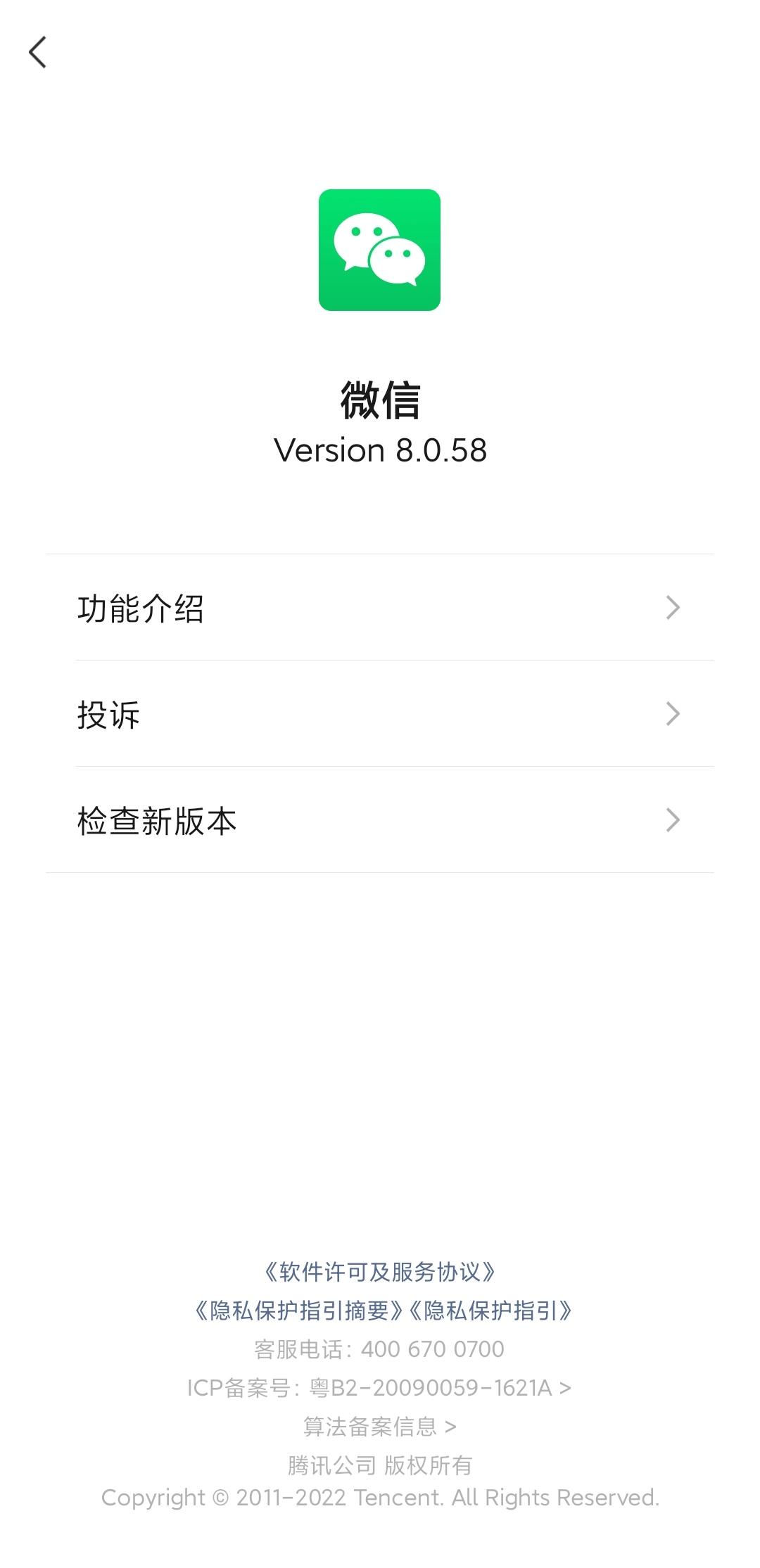Viewport: 760px width, 1568px height.
Task: Tap the chevron beside 投诉
Action: tap(673, 715)
